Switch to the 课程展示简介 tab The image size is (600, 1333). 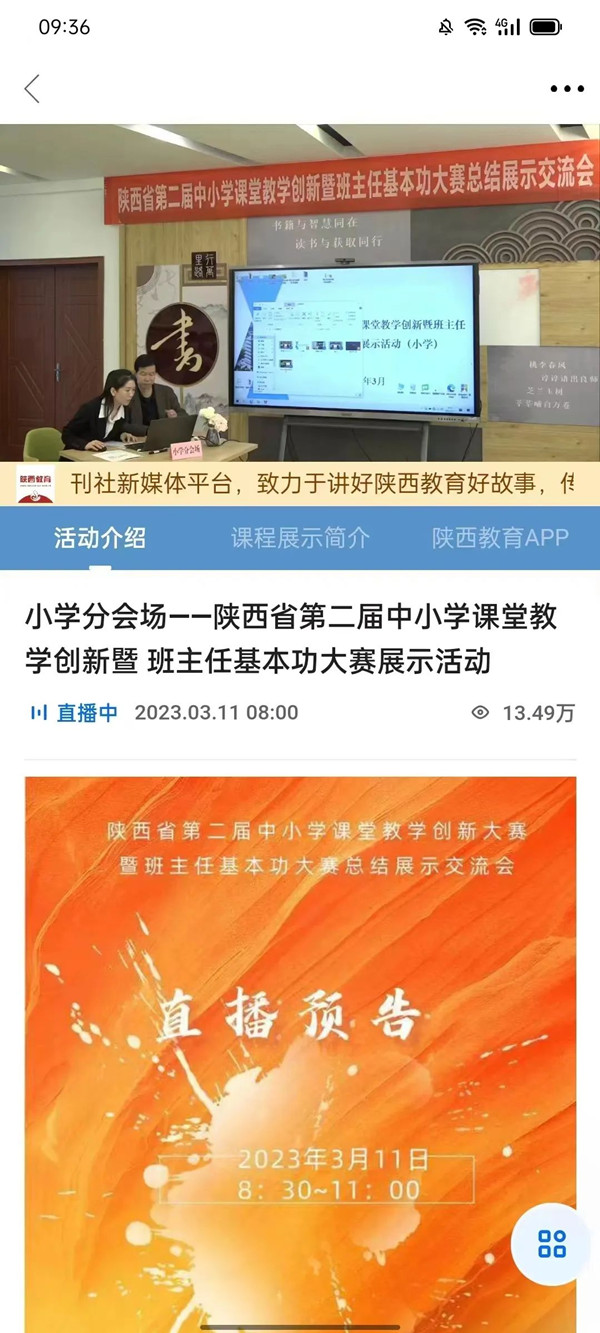(x=300, y=538)
